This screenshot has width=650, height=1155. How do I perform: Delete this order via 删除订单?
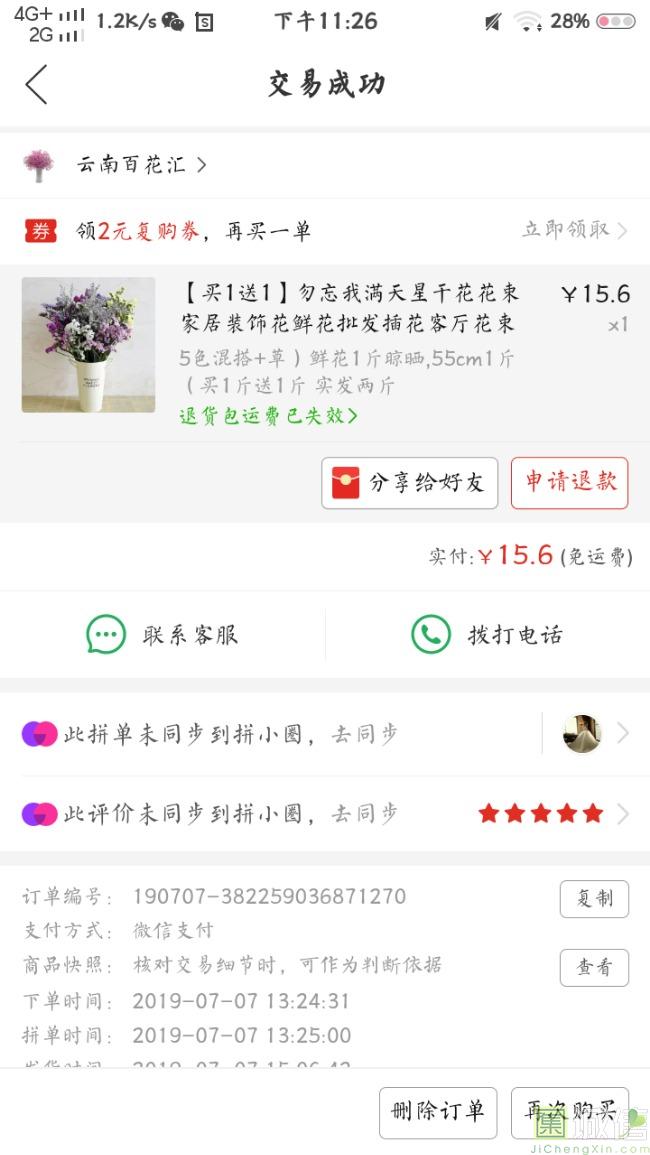(438, 1111)
